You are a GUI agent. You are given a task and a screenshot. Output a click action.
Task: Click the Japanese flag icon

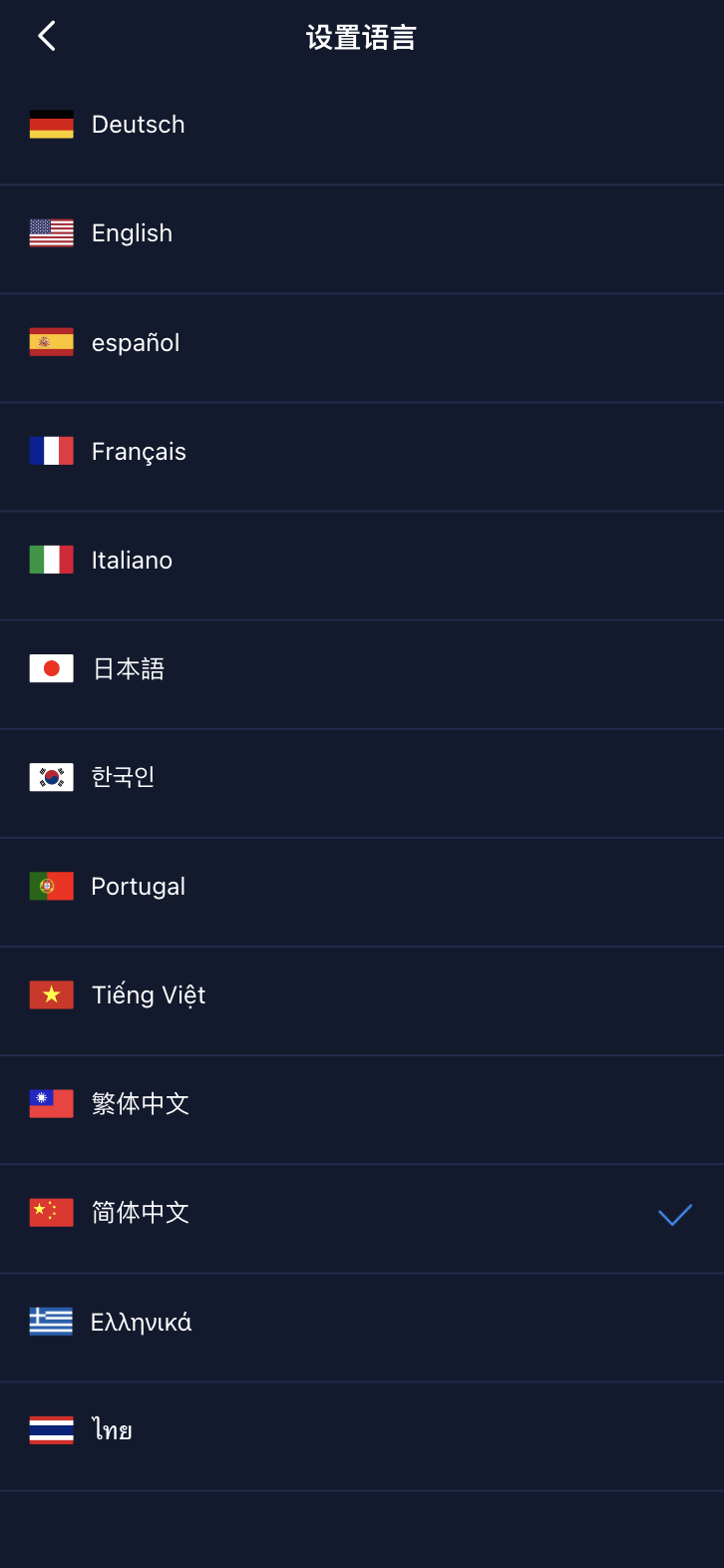pos(51,668)
